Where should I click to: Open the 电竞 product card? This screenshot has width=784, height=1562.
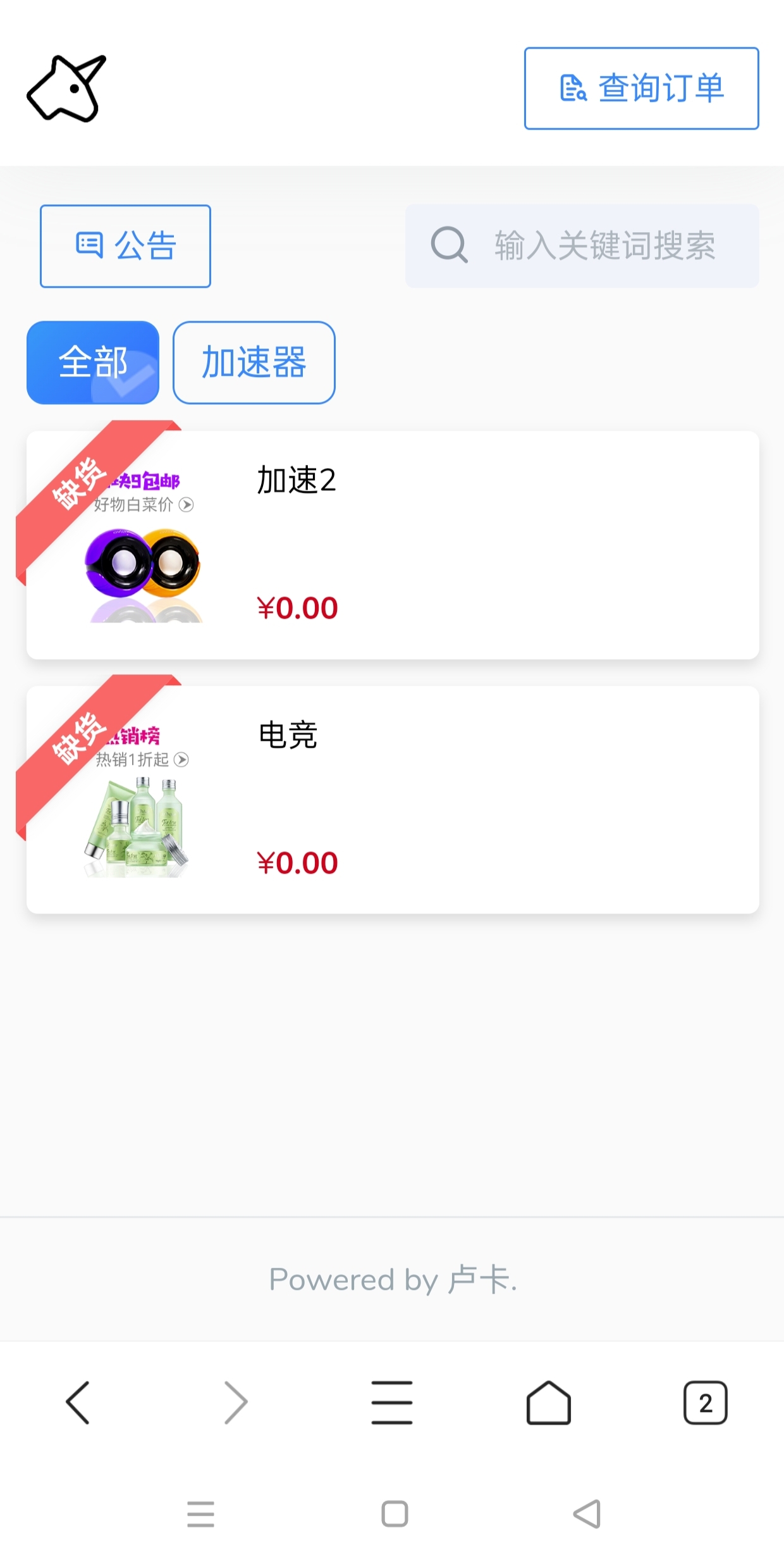392,799
